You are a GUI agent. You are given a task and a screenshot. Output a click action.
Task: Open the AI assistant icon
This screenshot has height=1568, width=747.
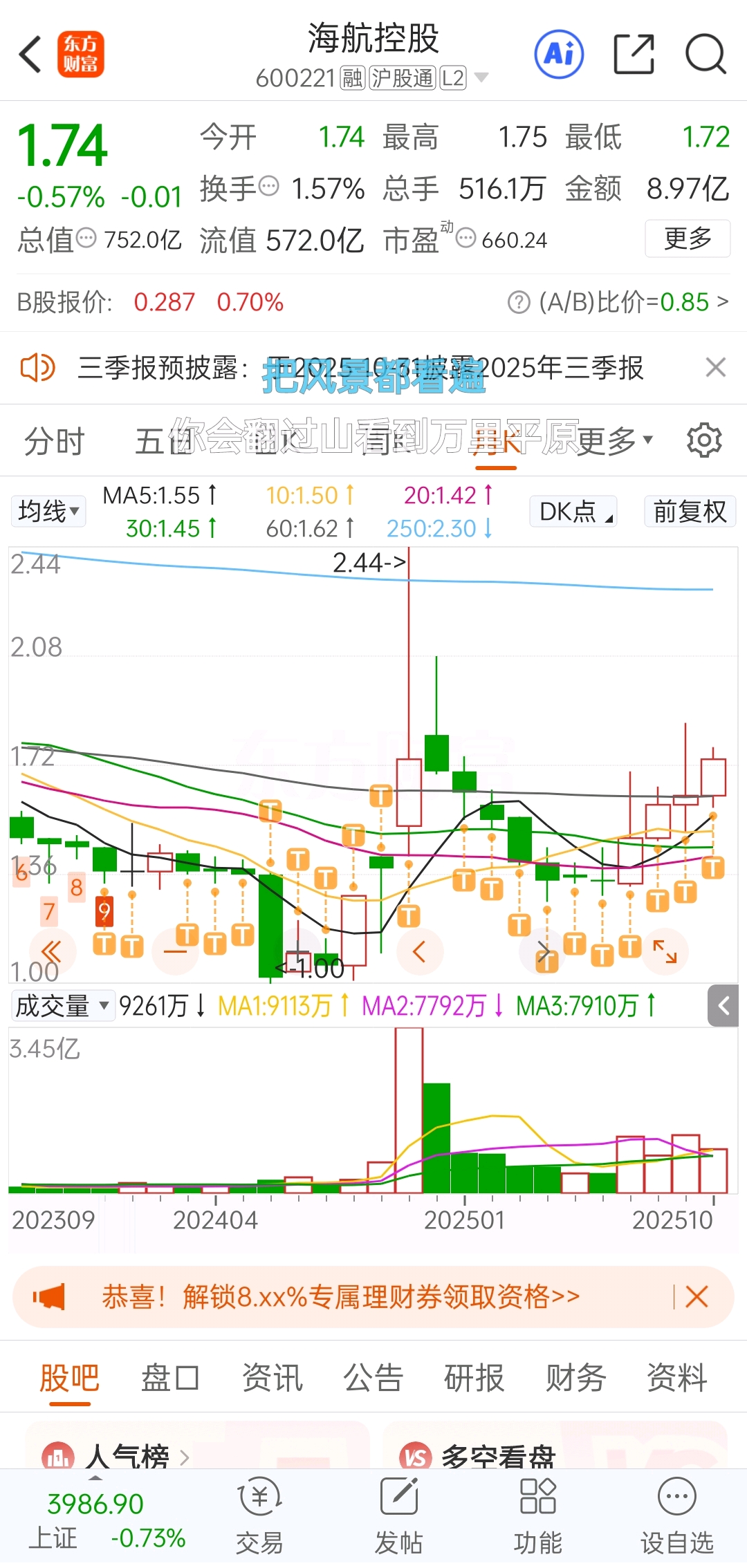coord(559,54)
